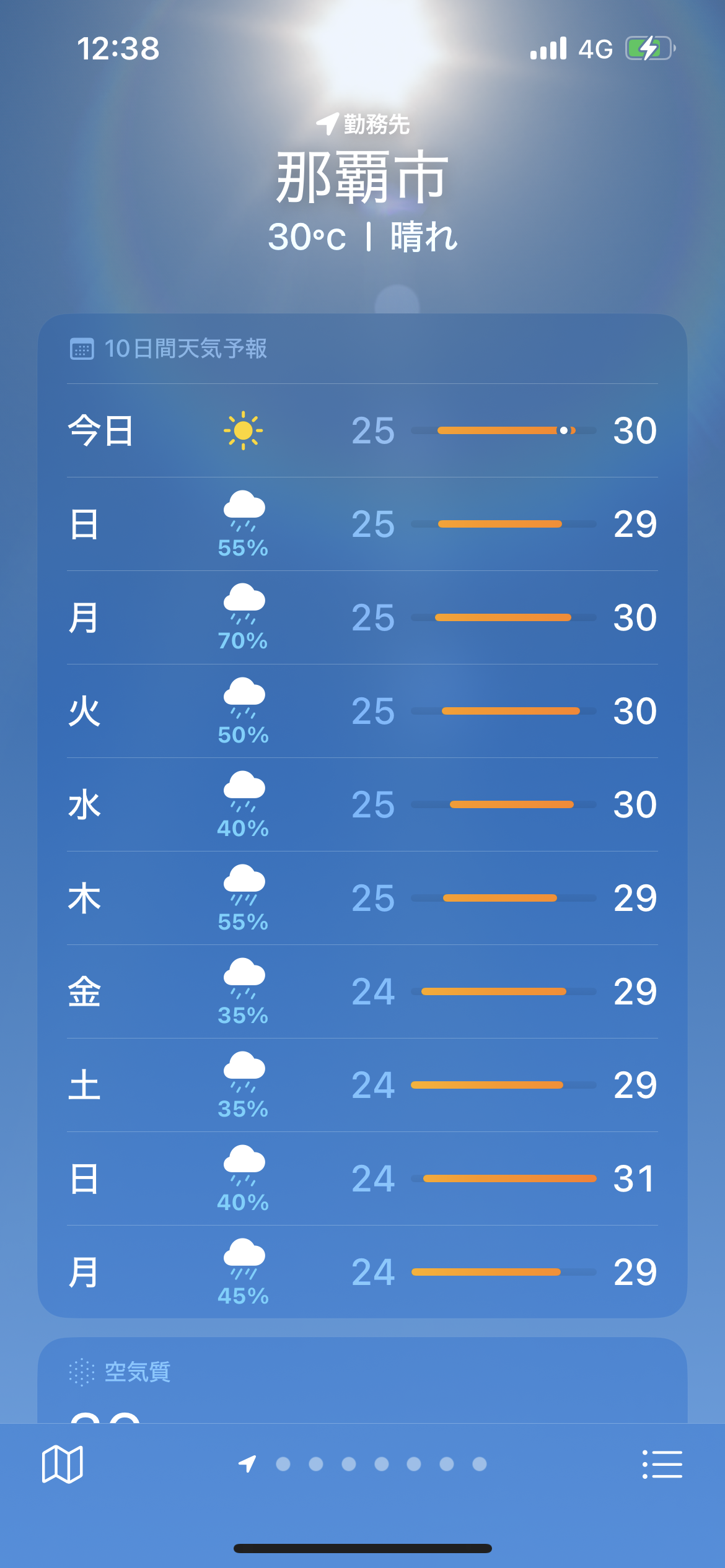Open the 10日間天気予報 forecast card
The width and height of the screenshot is (725, 1568).
(x=362, y=816)
